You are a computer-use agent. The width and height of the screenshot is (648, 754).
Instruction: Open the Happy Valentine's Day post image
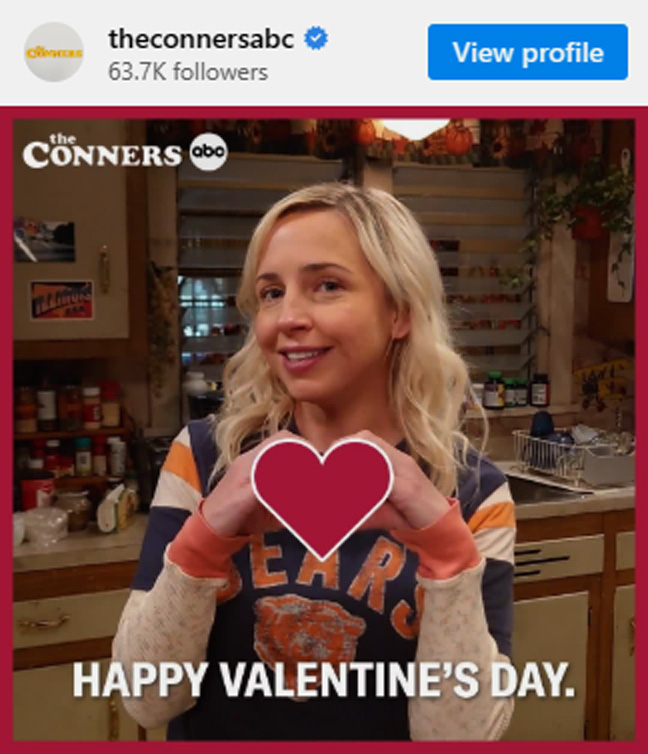[x=324, y=430]
